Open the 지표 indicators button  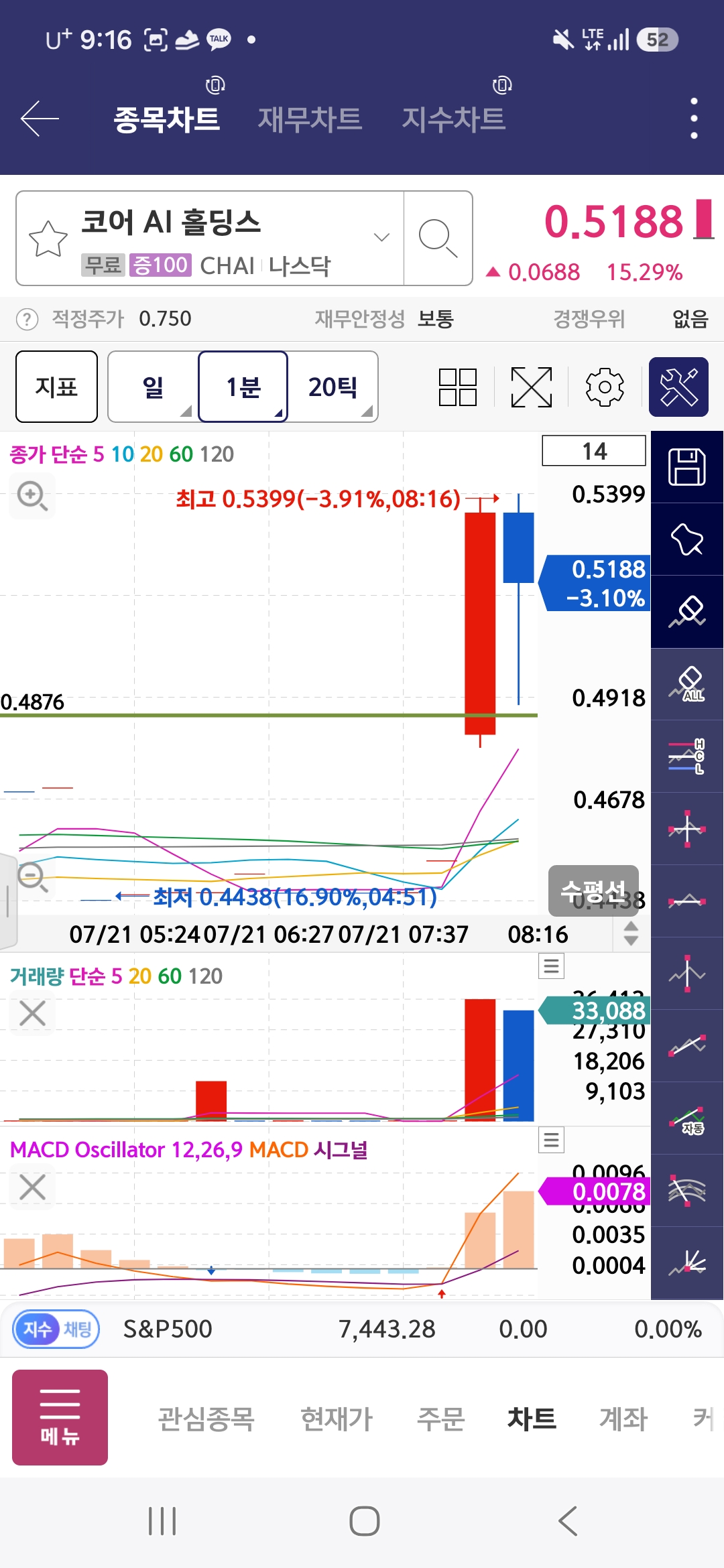click(x=56, y=387)
